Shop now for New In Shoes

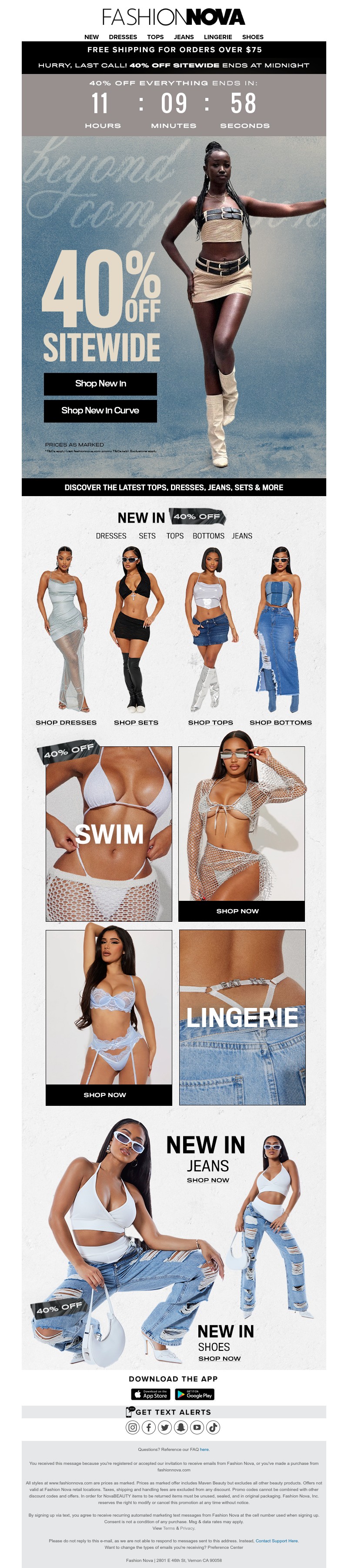pyautogui.click(x=219, y=1358)
